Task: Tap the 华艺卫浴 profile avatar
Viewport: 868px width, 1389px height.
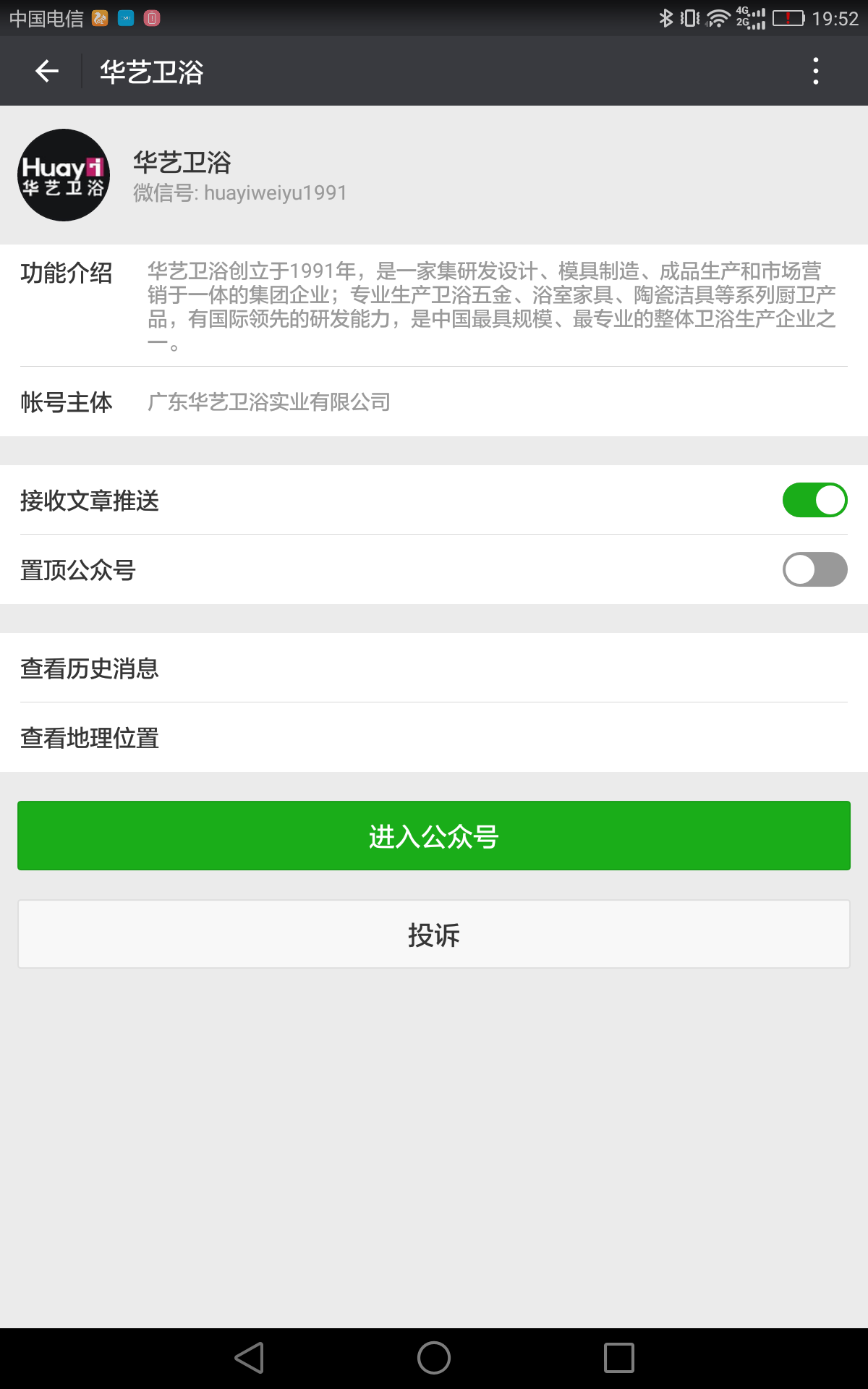Action: pos(64,175)
